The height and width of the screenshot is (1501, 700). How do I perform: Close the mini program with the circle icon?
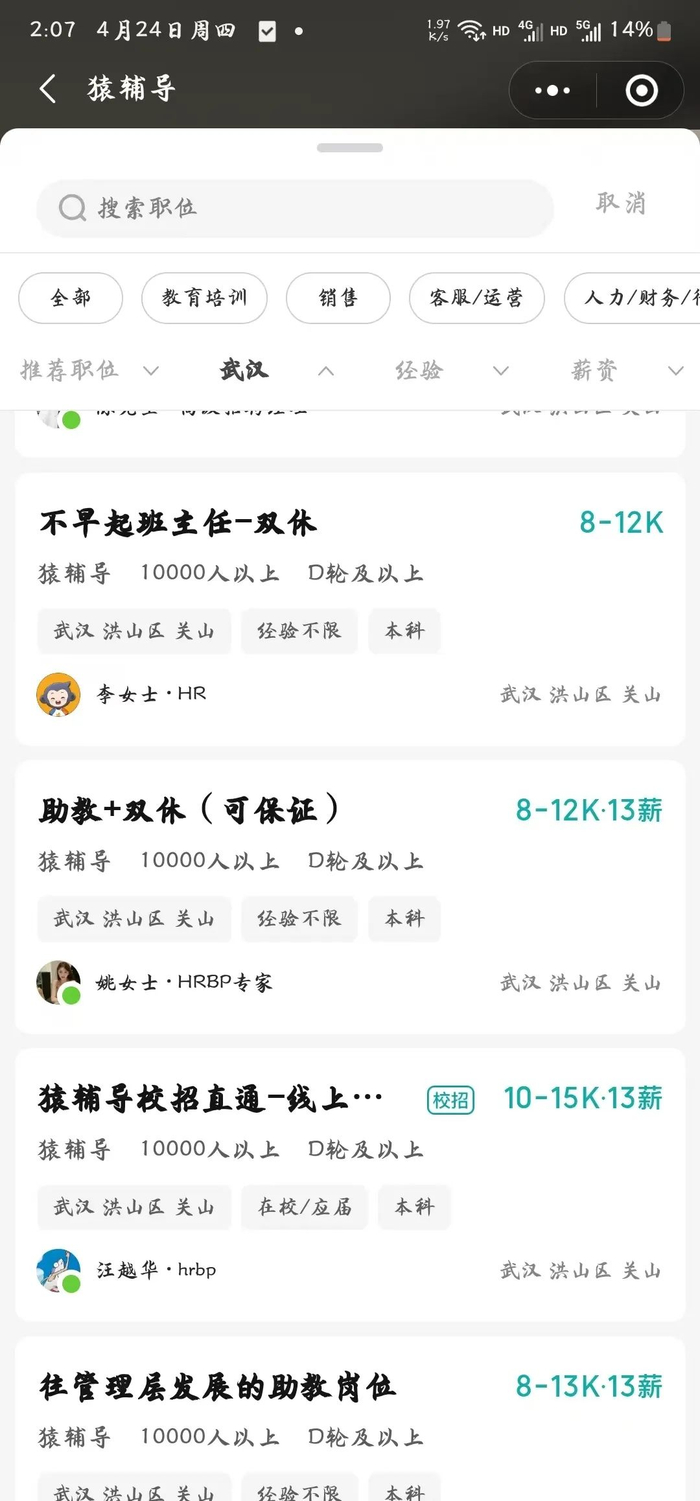click(x=641, y=91)
